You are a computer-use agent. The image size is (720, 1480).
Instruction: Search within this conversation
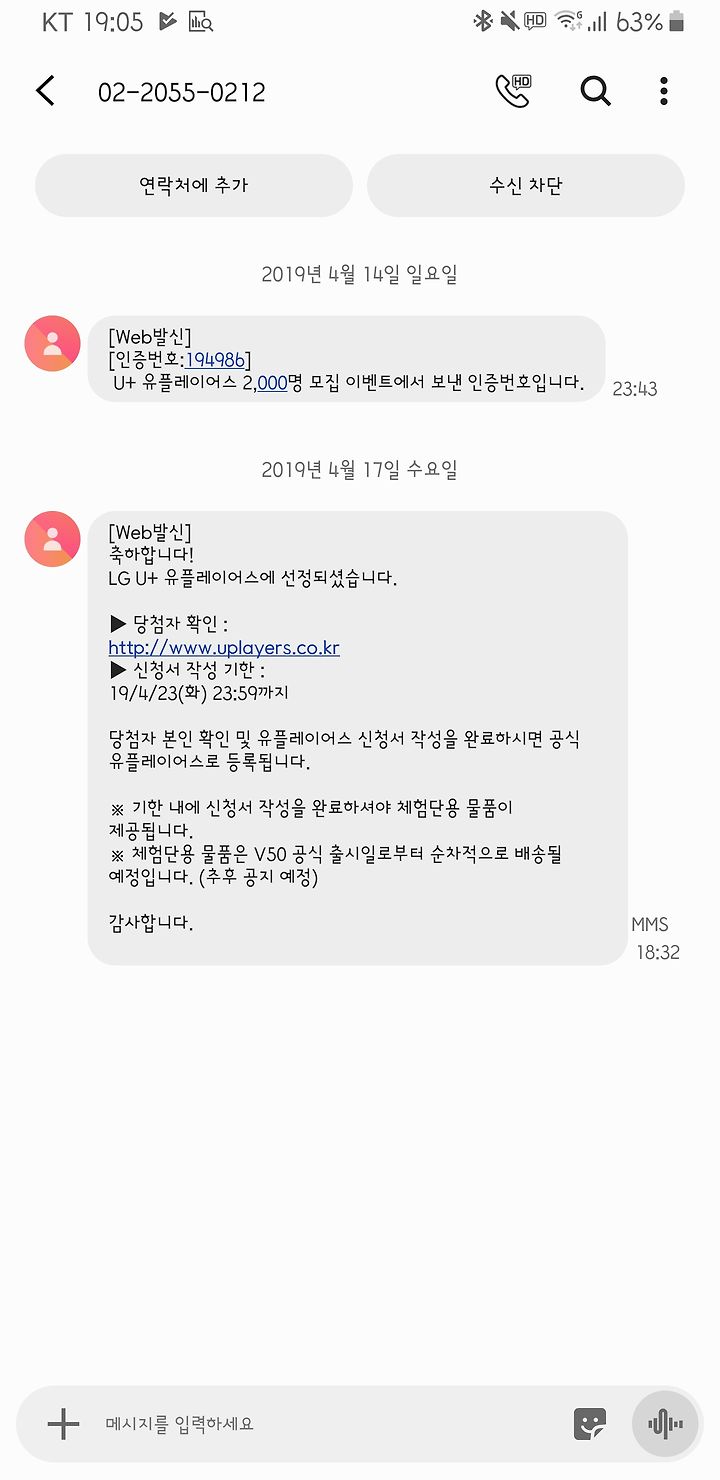click(596, 92)
